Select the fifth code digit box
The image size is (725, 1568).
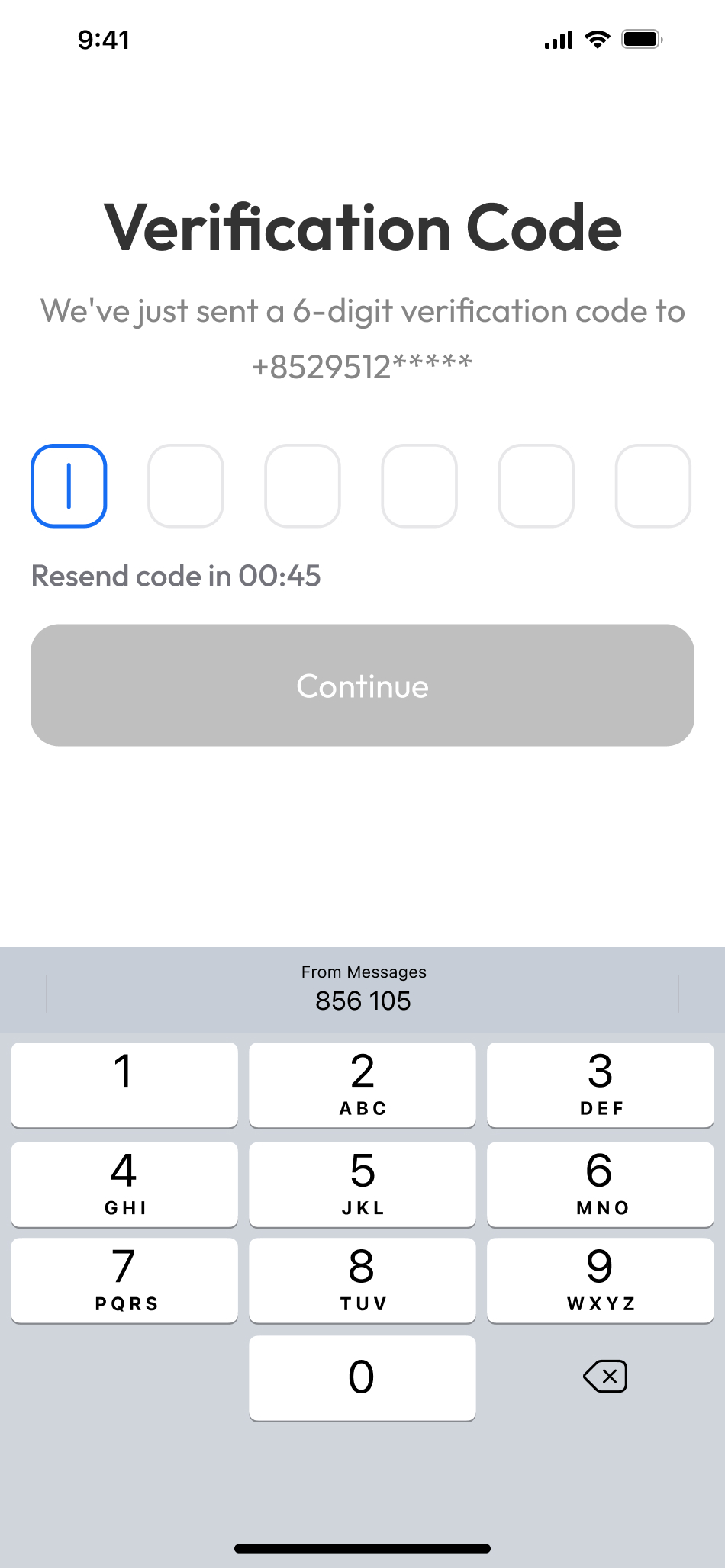536,486
